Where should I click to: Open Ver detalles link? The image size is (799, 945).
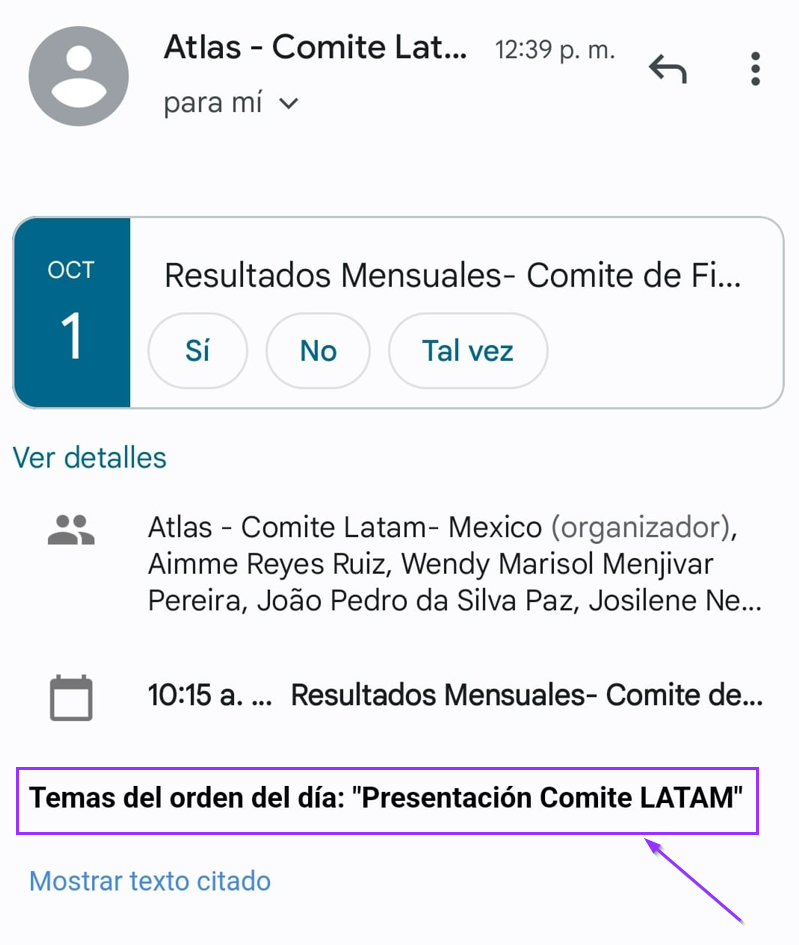pyautogui.click(x=89, y=458)
